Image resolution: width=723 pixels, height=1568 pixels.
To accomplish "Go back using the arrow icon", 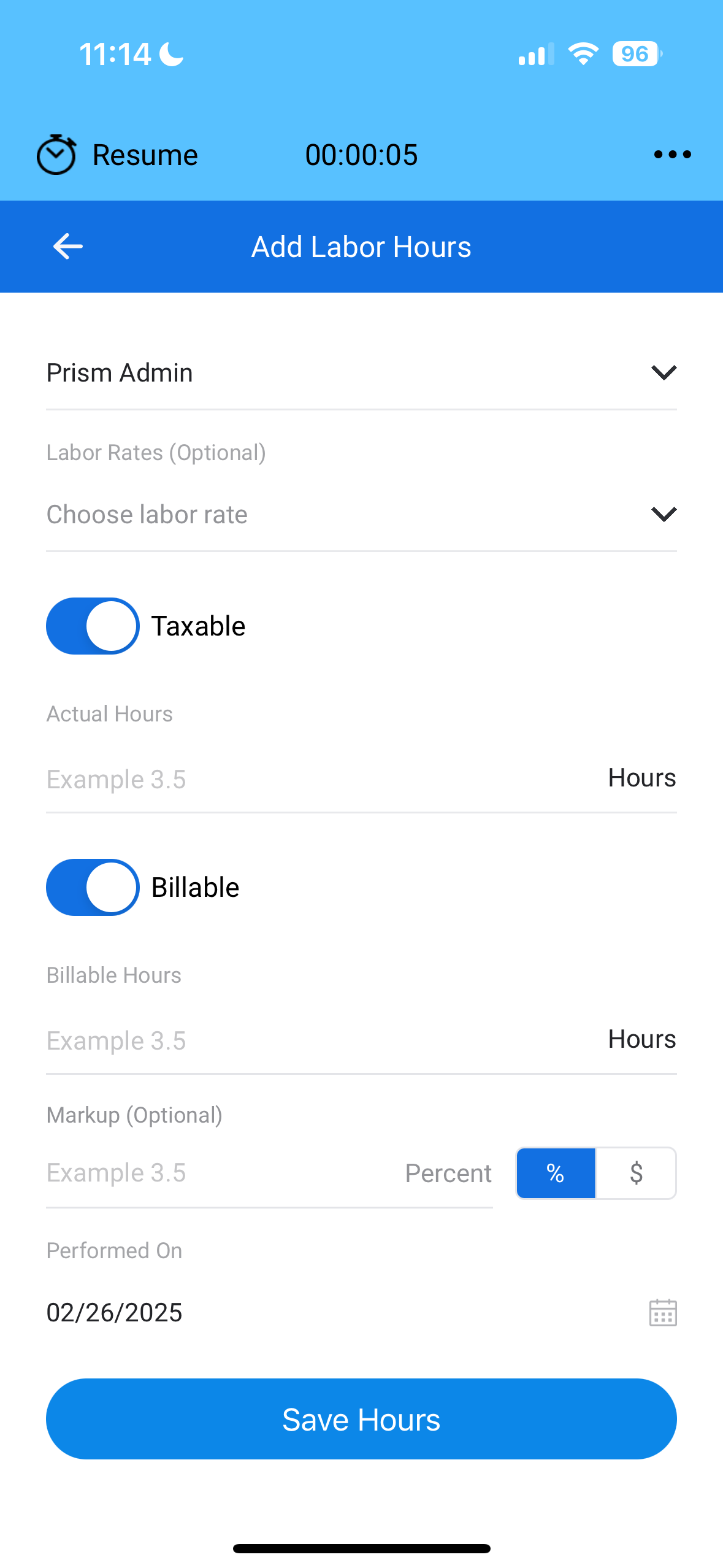I will [67, 247].
